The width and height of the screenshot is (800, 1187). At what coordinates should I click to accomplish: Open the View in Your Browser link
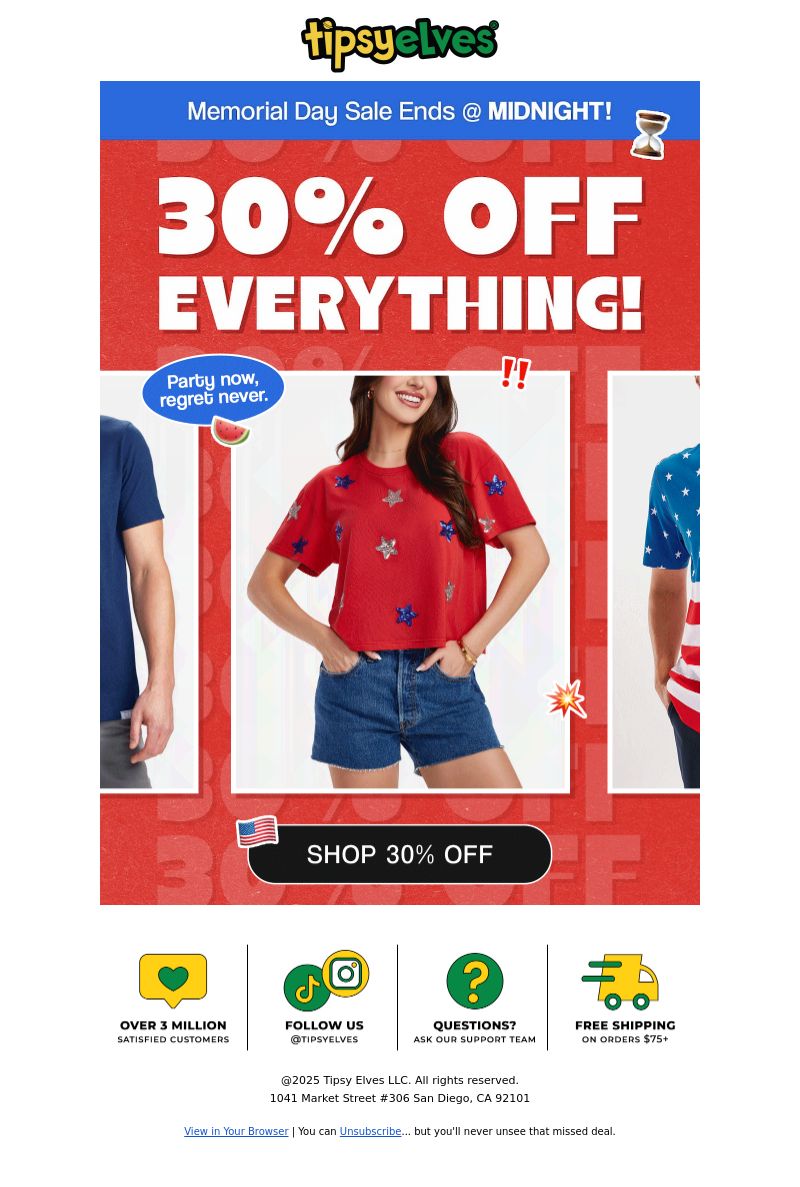coord(236,1131)
